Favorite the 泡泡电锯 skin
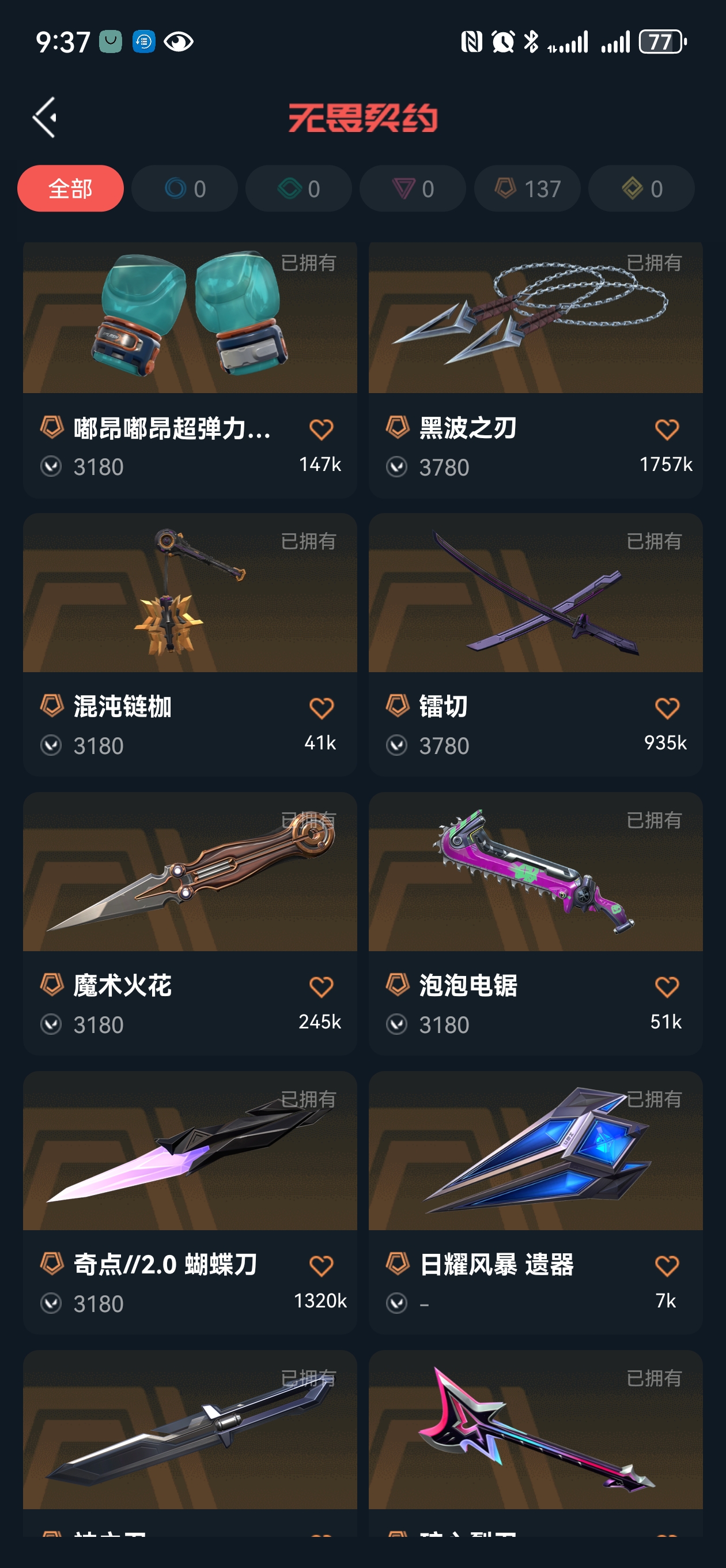The height and width of the screenshot is (1568, 726). coord(666,987)
